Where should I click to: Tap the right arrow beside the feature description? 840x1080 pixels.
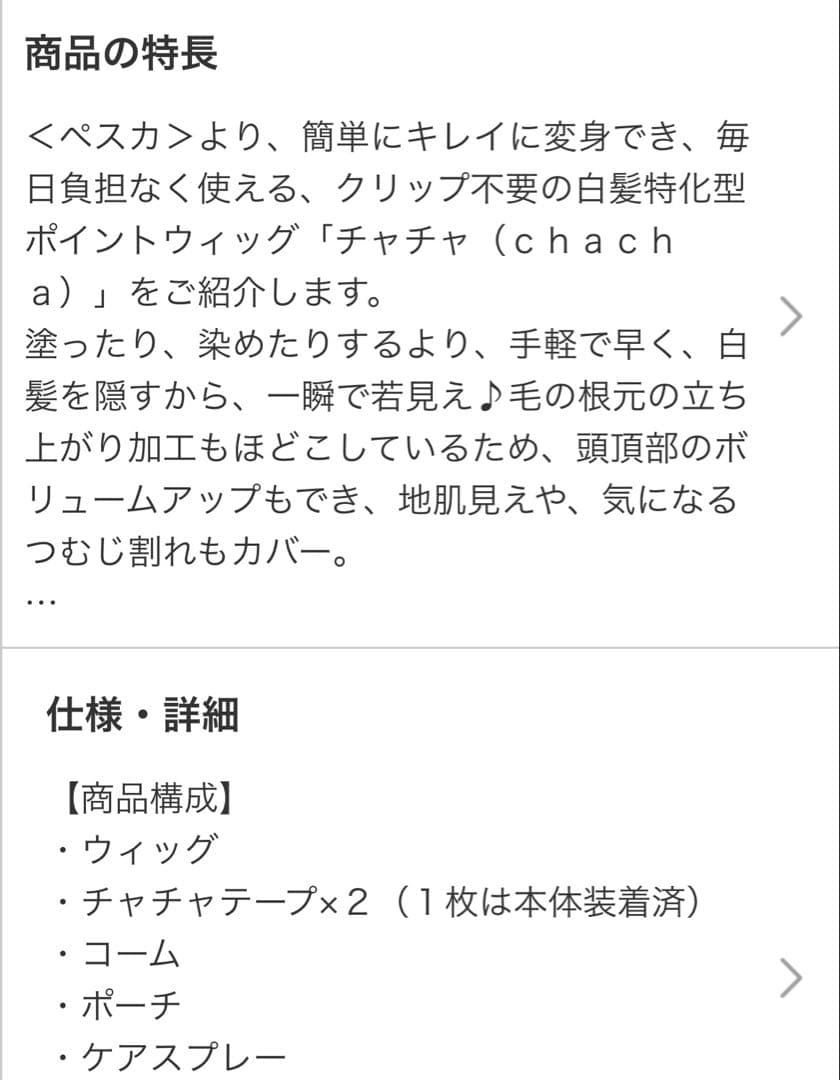pyautogui.click(x=791, y=315)
